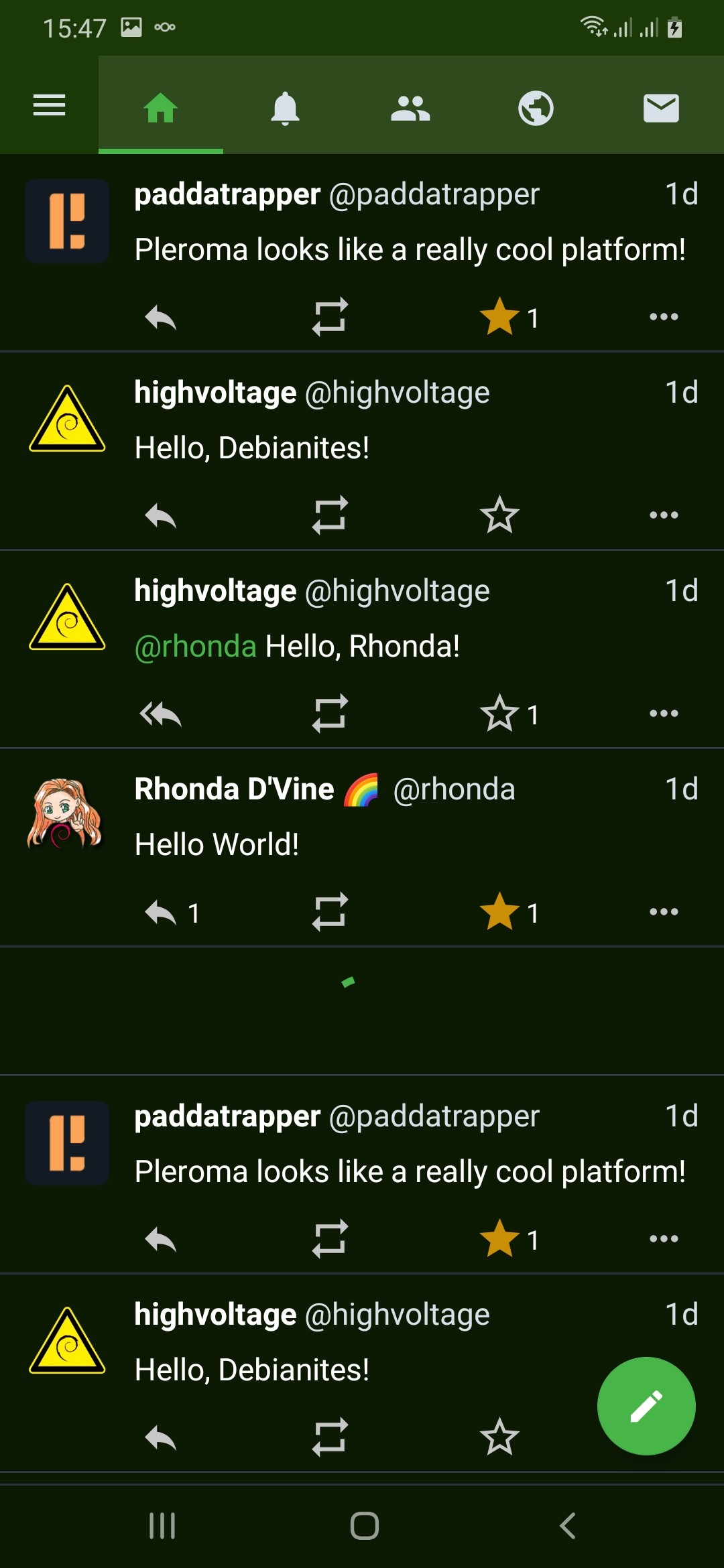Unfavorite Rhonda D'Vine's Hello World post
The height and width of the screenshot is (1568, 724).
tap(499, 912)
